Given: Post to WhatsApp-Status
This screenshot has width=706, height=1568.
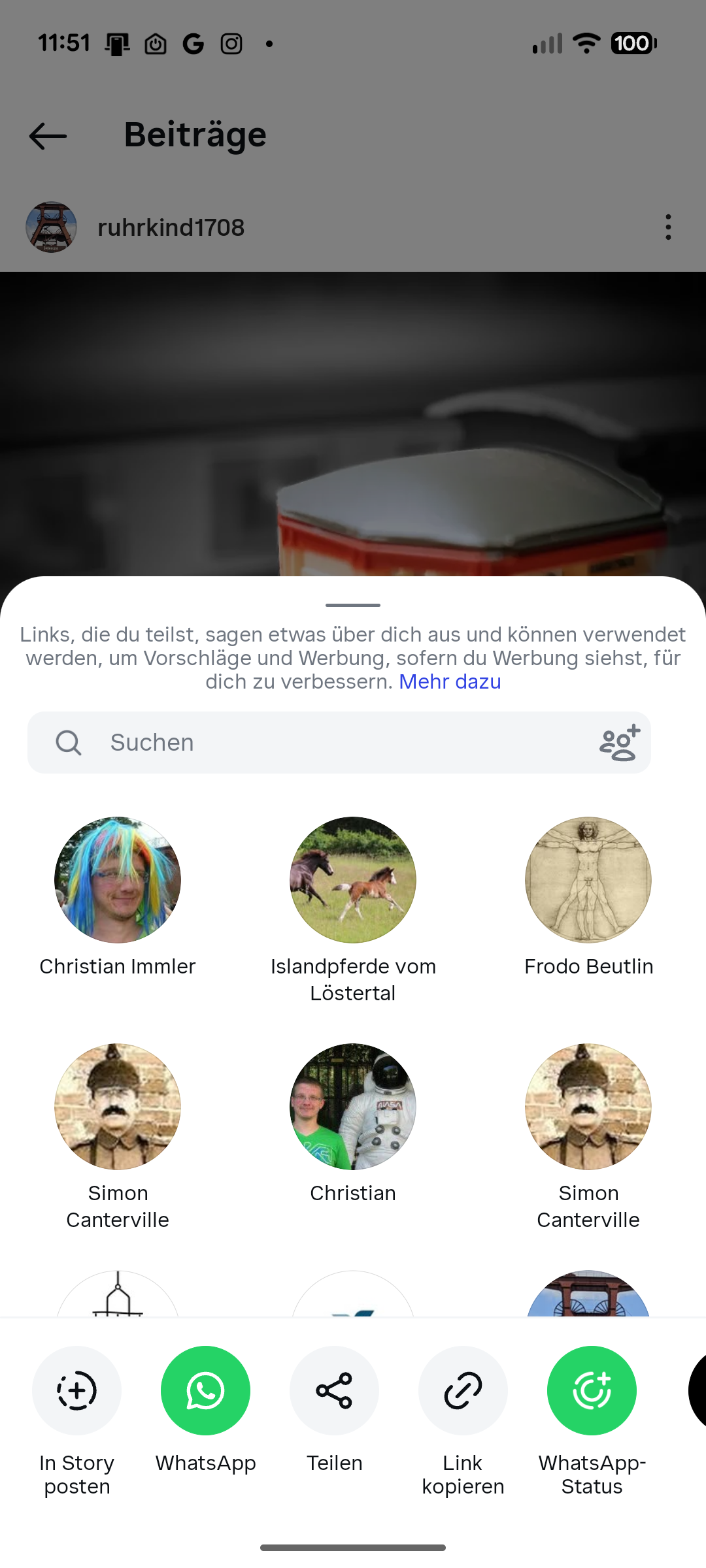Looking at the screenshot, I should click(x=592, y=1391).
